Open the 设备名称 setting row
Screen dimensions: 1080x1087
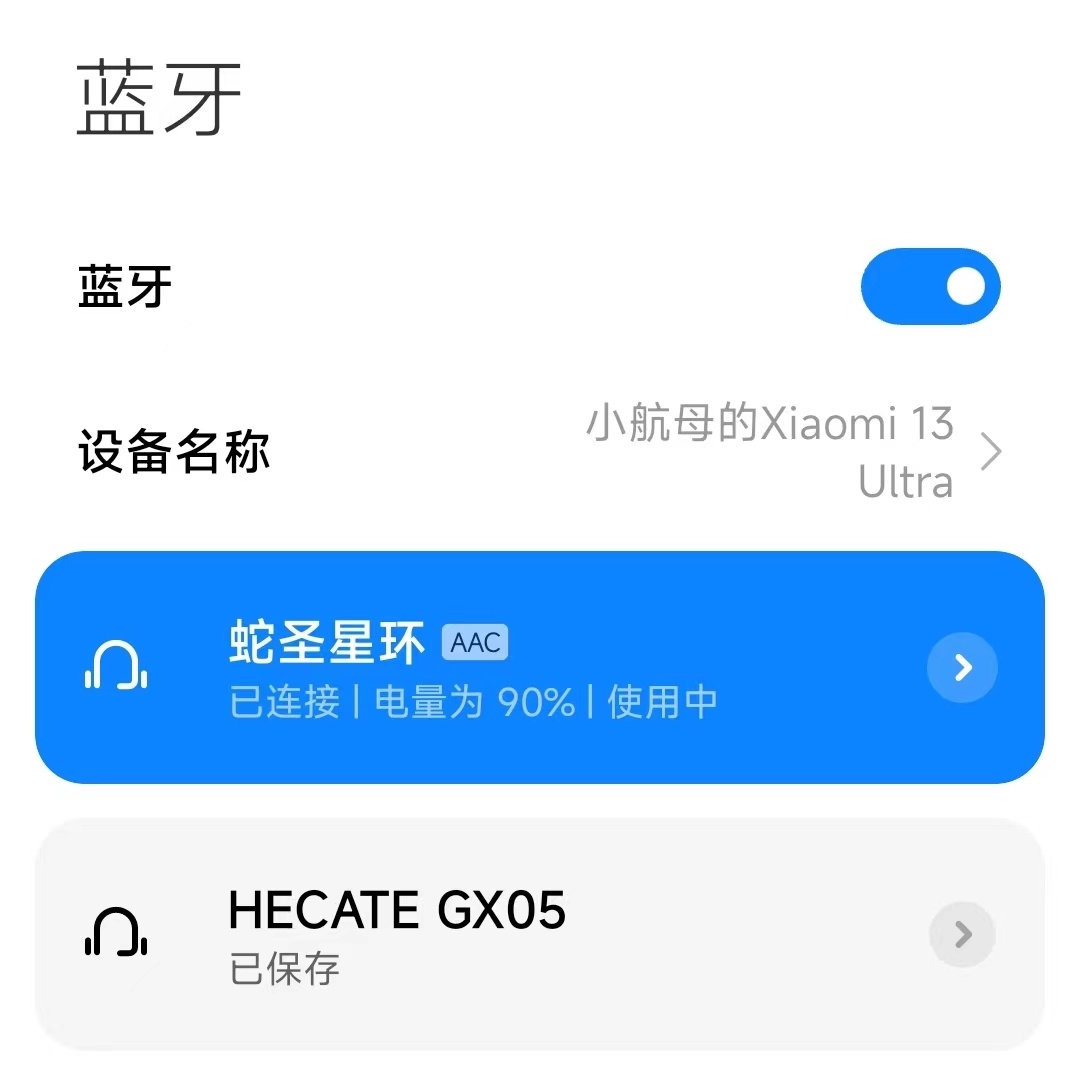pyautogui.click(x=540, y=453)
